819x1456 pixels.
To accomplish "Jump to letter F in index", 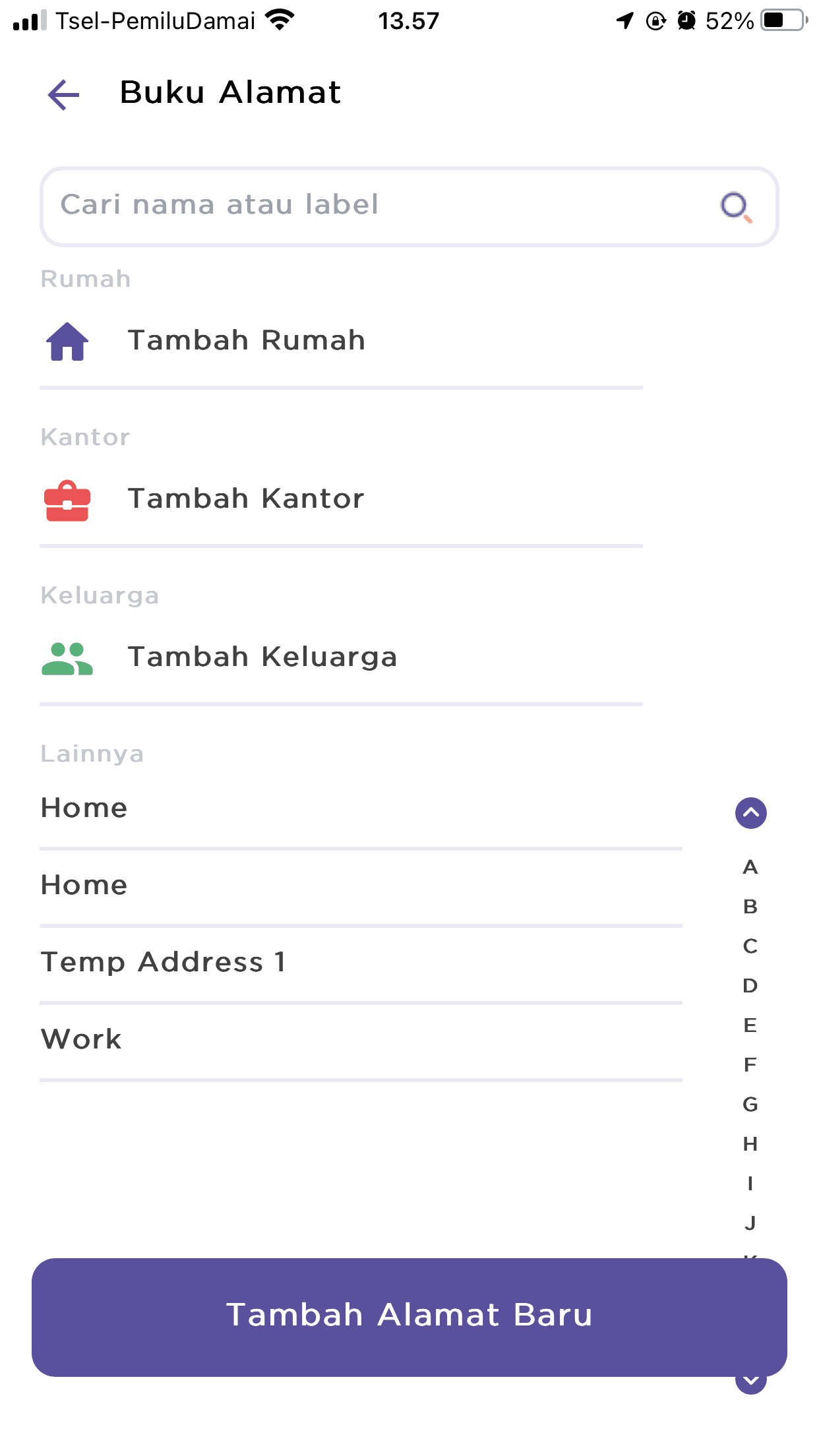I will pos(750,1065).
